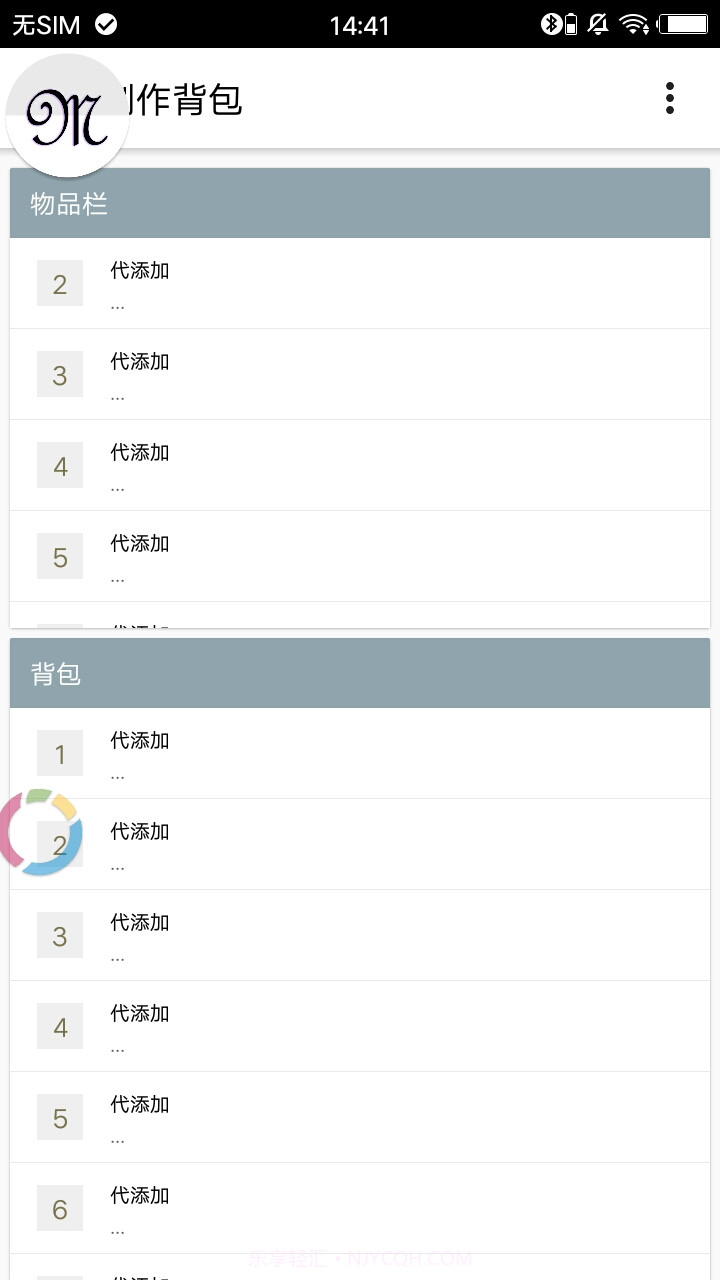Tap the muted notification bell status icon
Screen dimensions: 720x1280
597,24
